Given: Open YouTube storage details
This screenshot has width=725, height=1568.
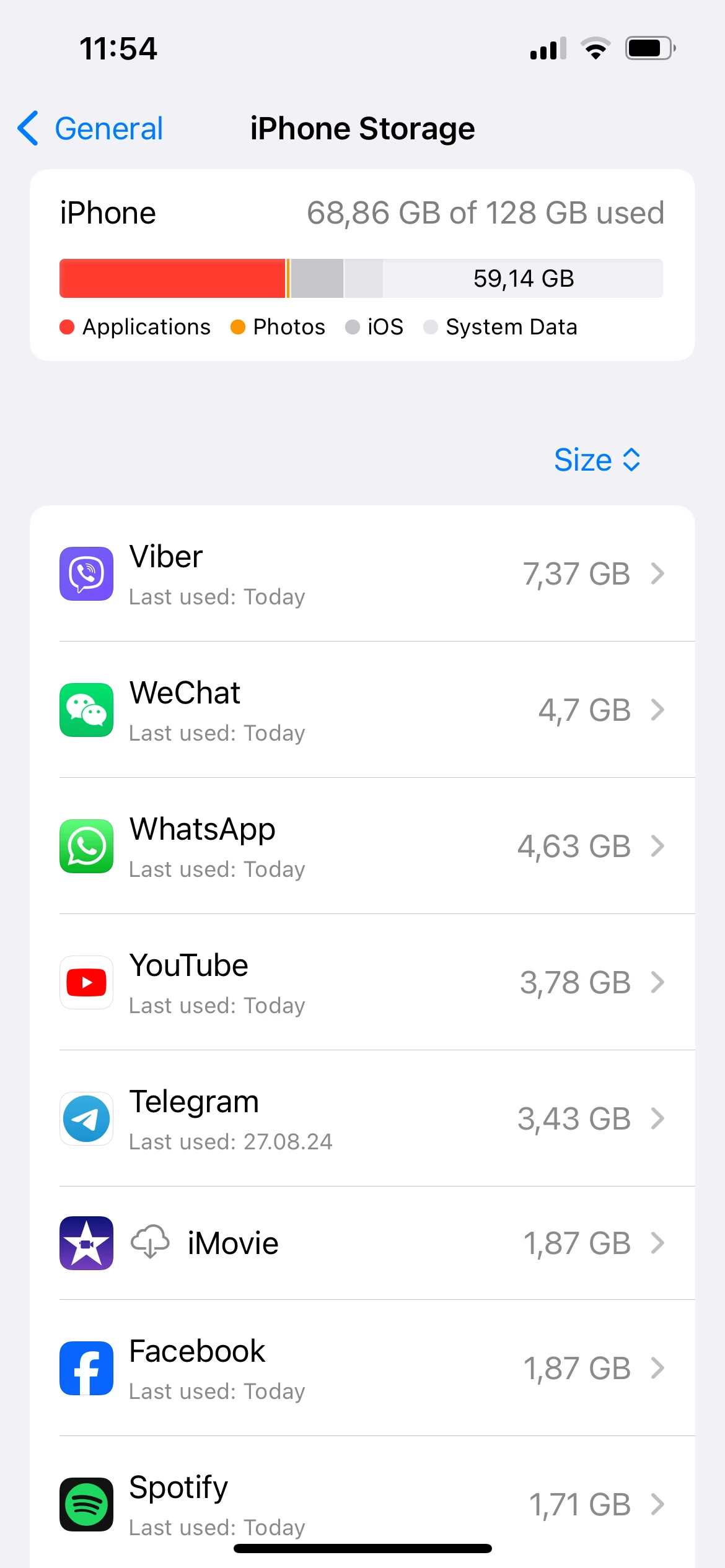Looking at the screenshot, I should (x=362, y=983).
